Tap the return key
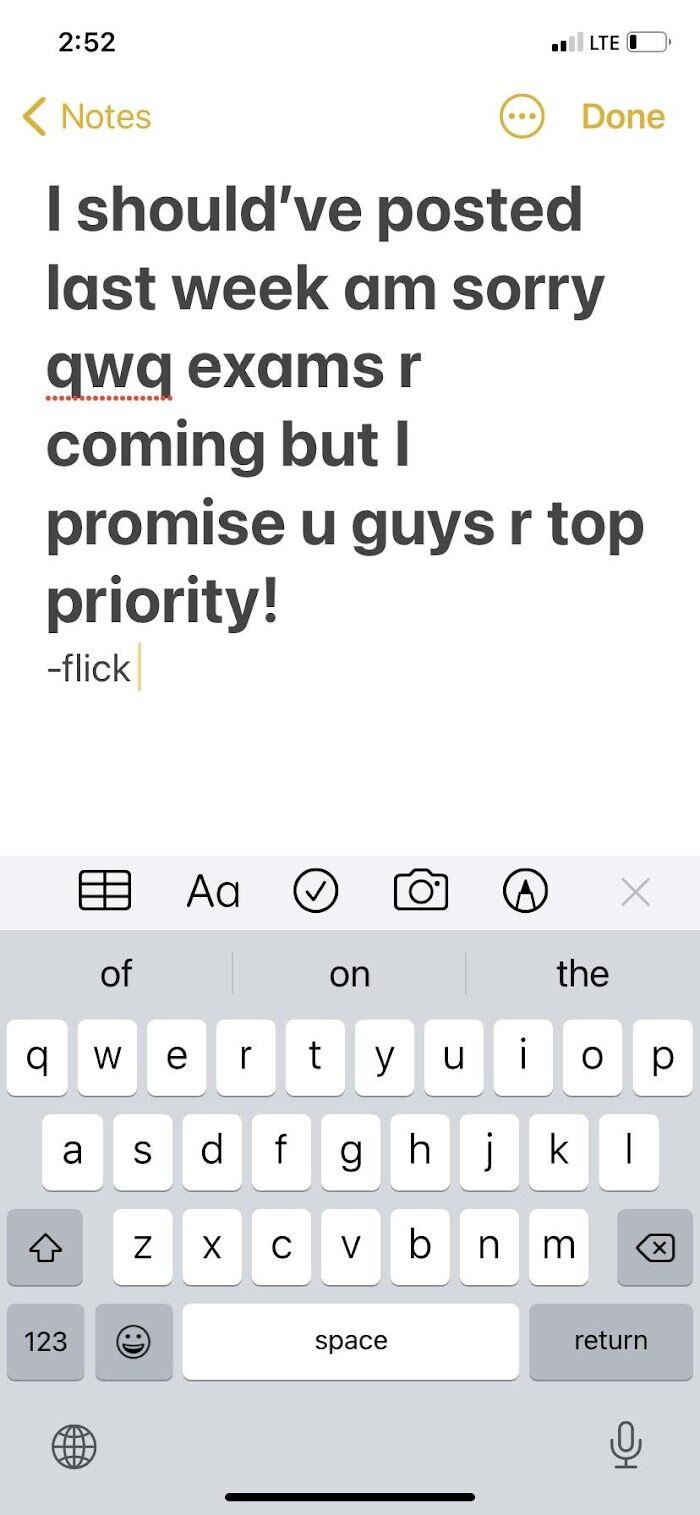Viewport: 700px width, 1515px height. 610,1341
